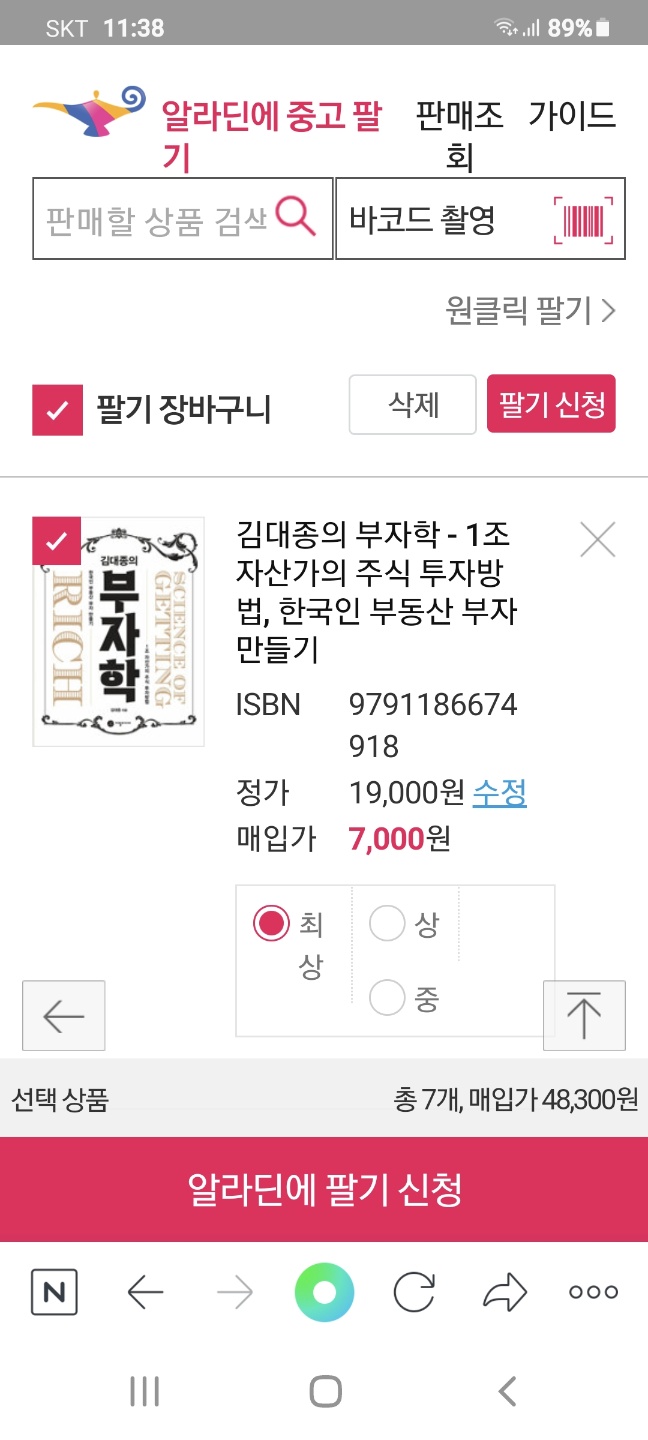Open 원클릭 팔기 link
648x1440 pixels.
(530, 311)
